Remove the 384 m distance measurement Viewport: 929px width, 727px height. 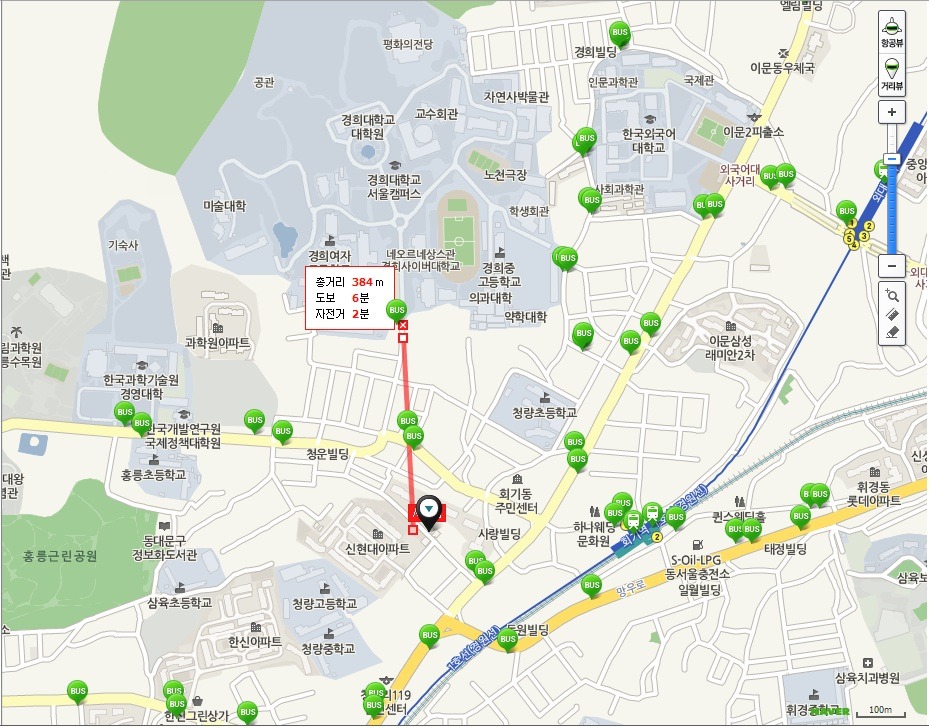[x=403, y=324]
